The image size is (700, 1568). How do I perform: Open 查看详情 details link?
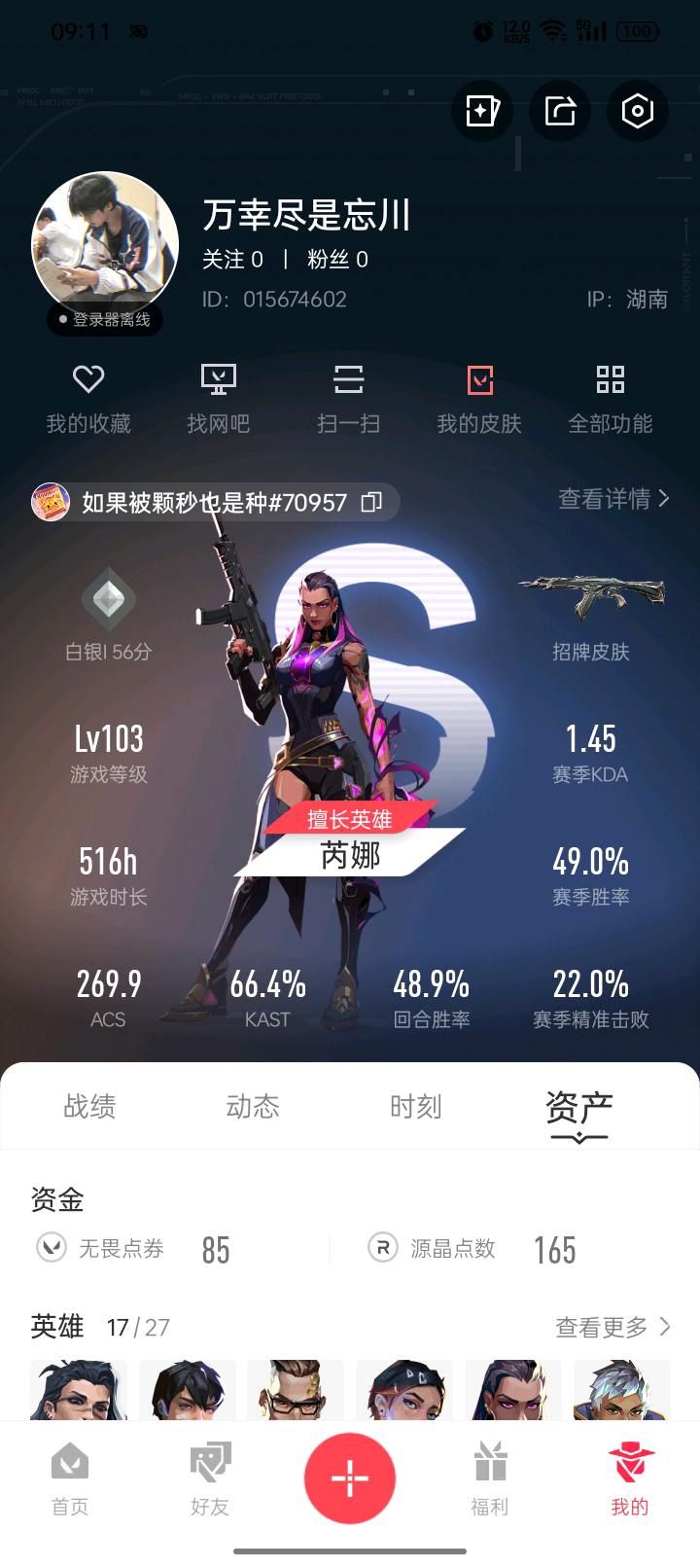click(x=612, y=499)
